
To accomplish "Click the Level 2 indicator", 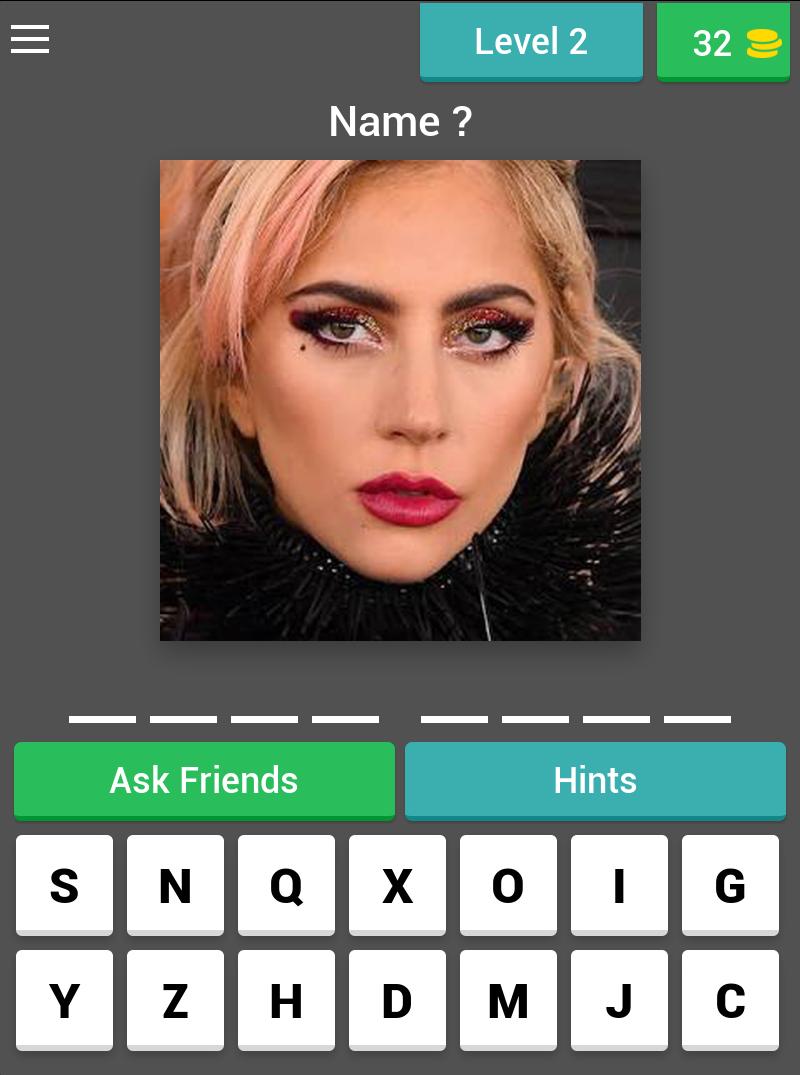I will click(531, 42).
